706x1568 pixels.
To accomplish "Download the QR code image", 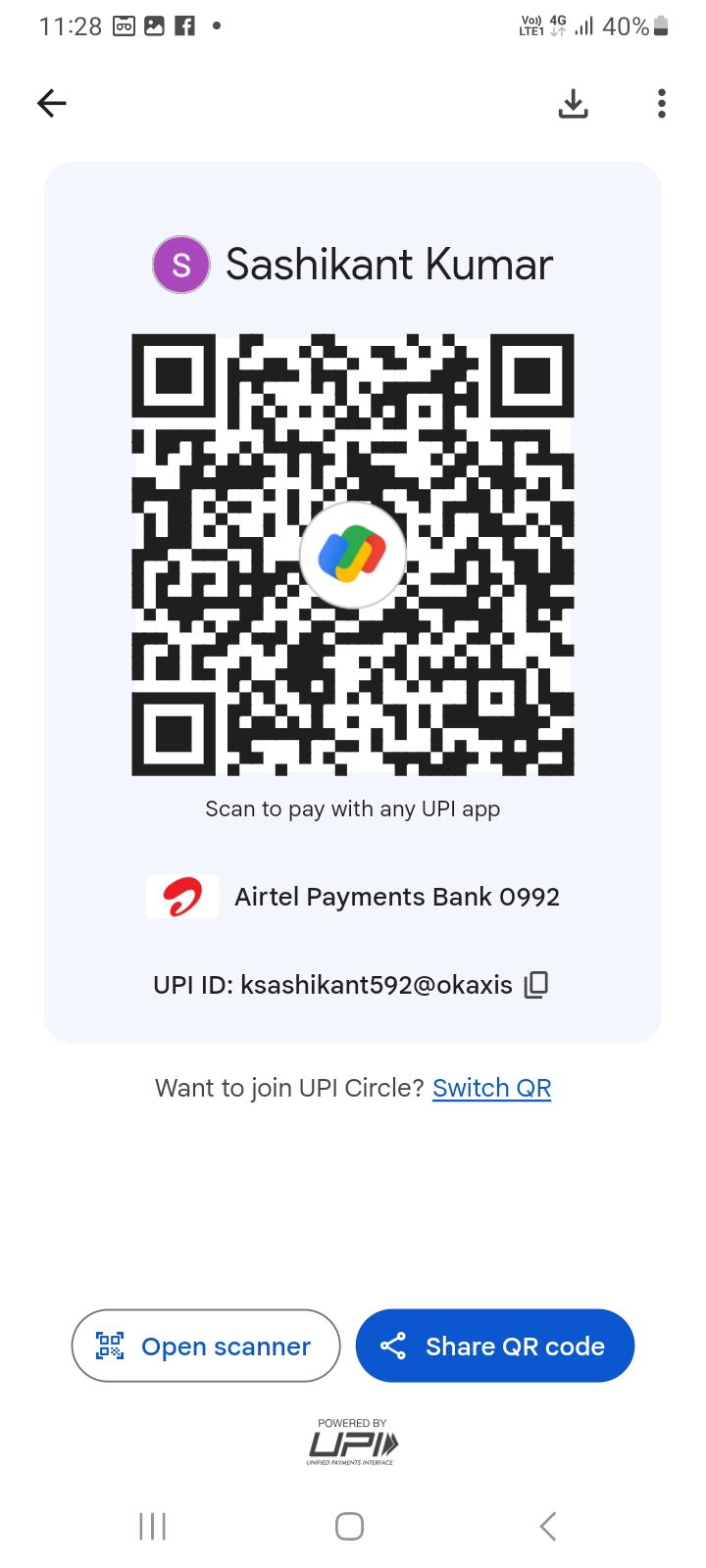I will point(573,103).
